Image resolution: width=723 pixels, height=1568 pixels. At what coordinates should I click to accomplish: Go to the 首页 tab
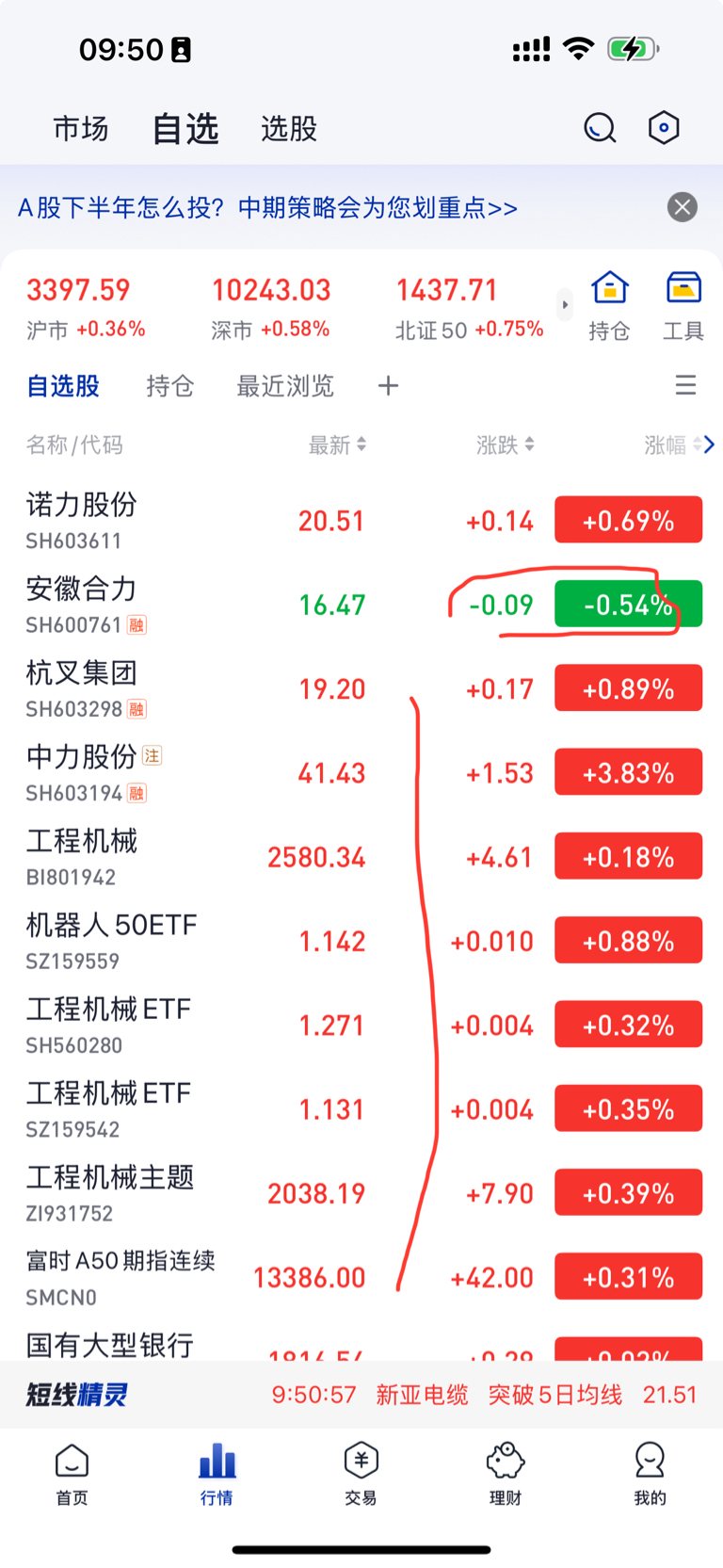pos(72,1474)
